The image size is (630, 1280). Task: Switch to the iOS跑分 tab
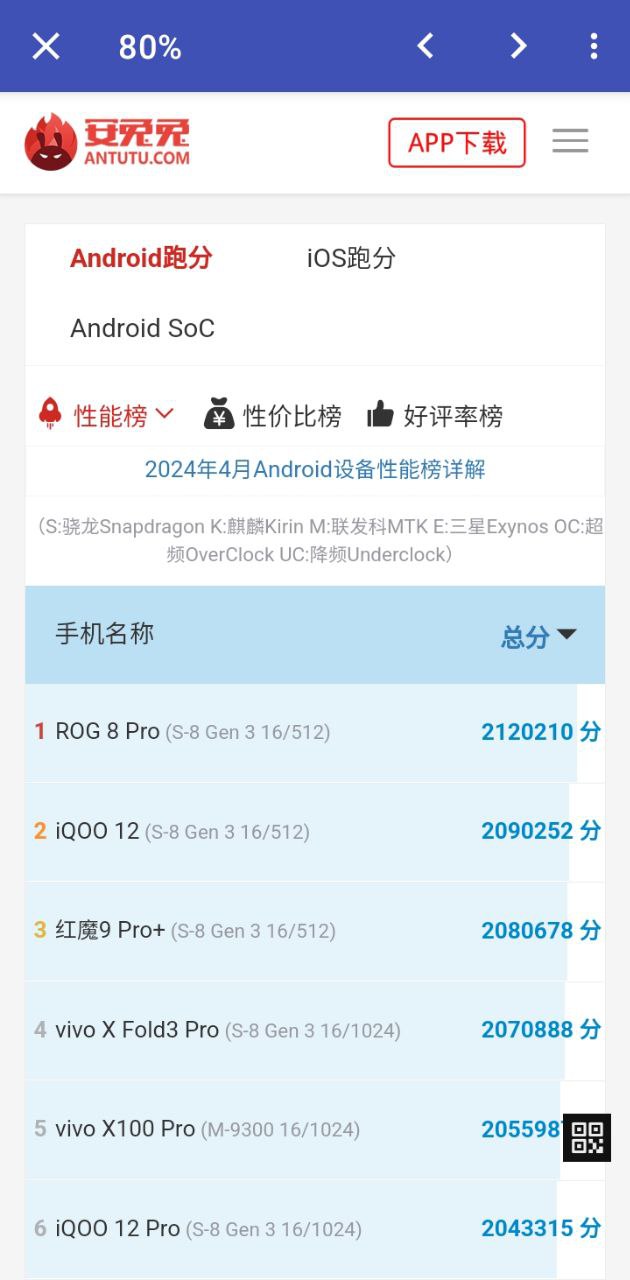(351, 258)
